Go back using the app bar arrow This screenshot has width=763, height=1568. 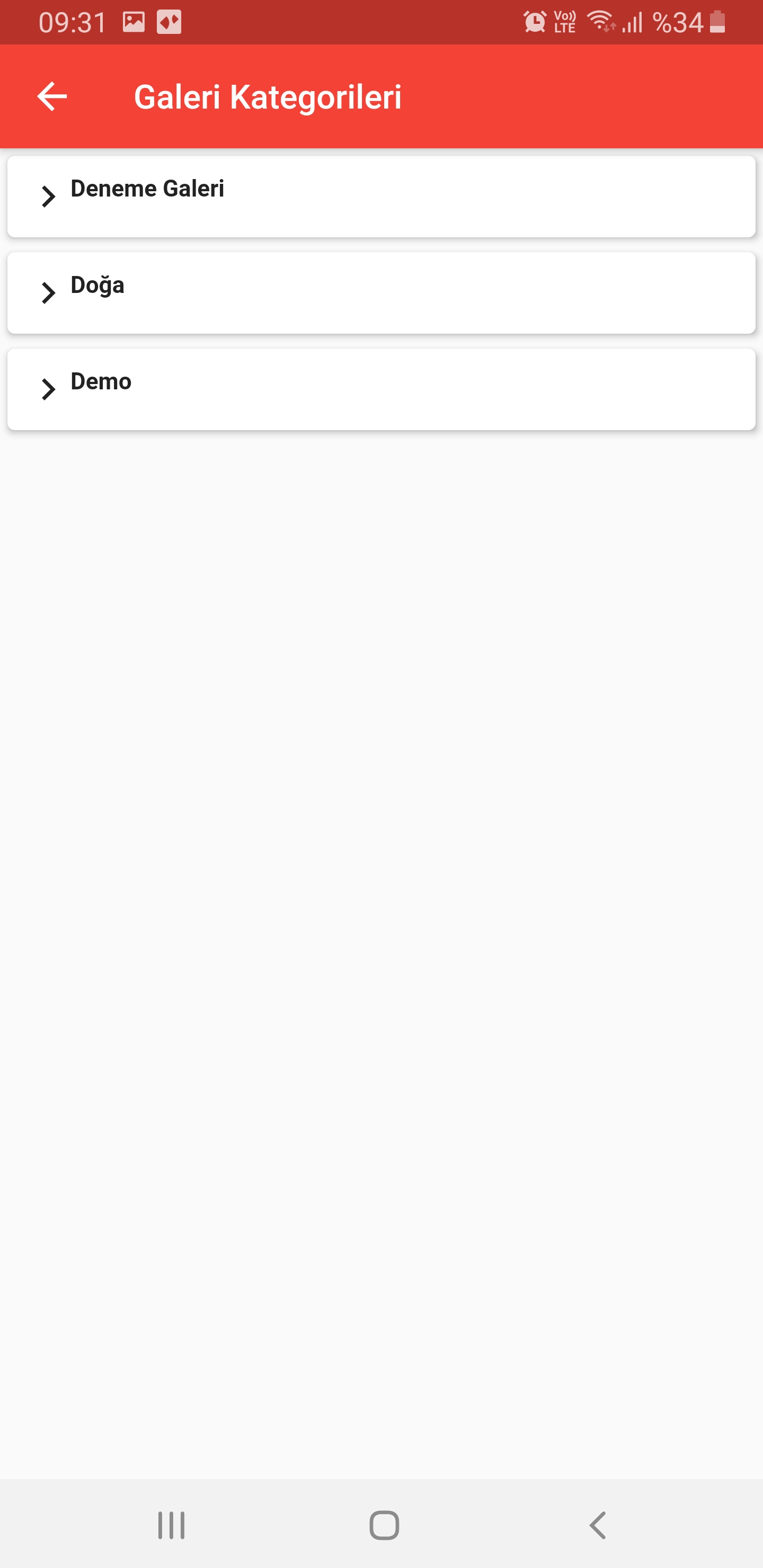[52, 97]
